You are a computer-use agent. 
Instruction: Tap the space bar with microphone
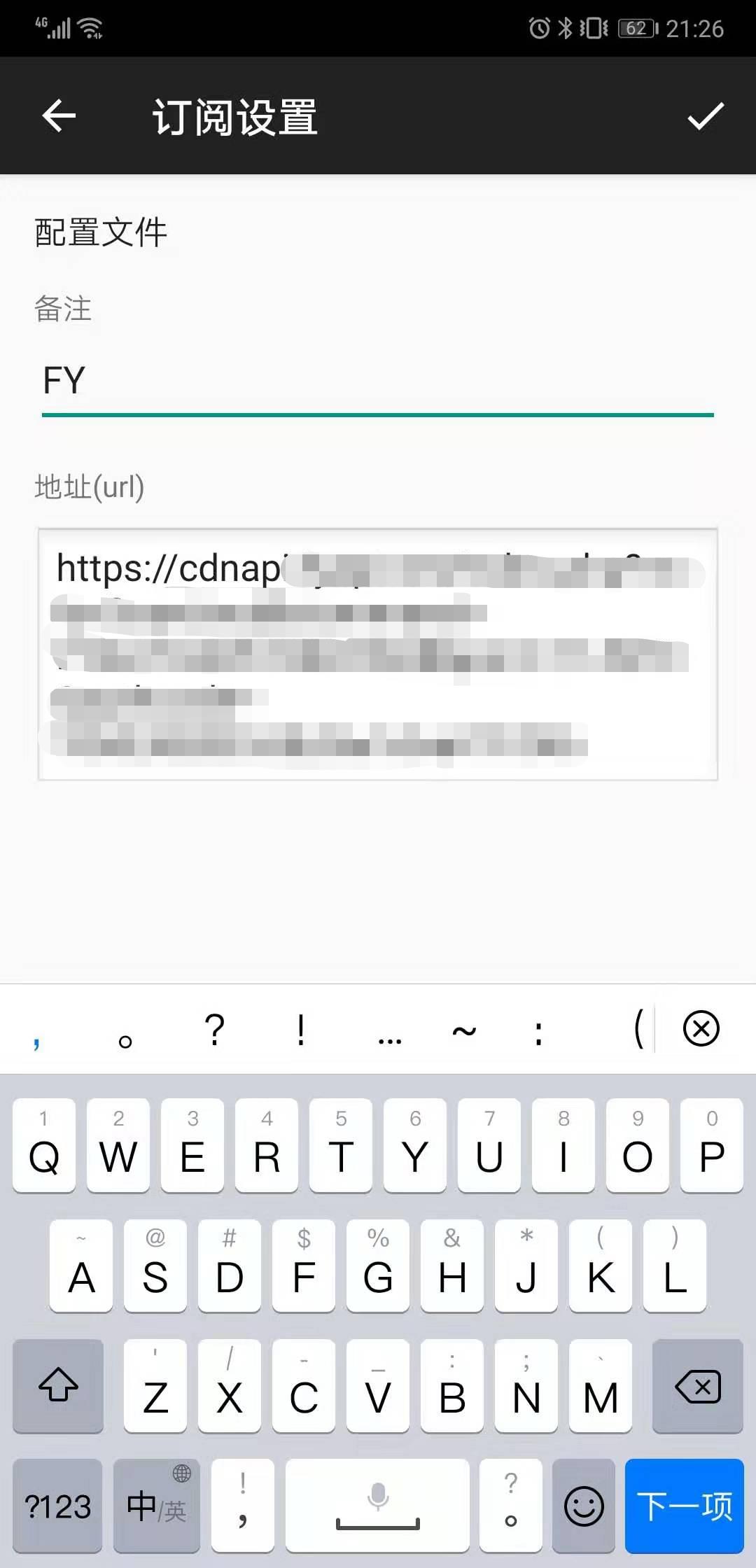click(377, 1506)
